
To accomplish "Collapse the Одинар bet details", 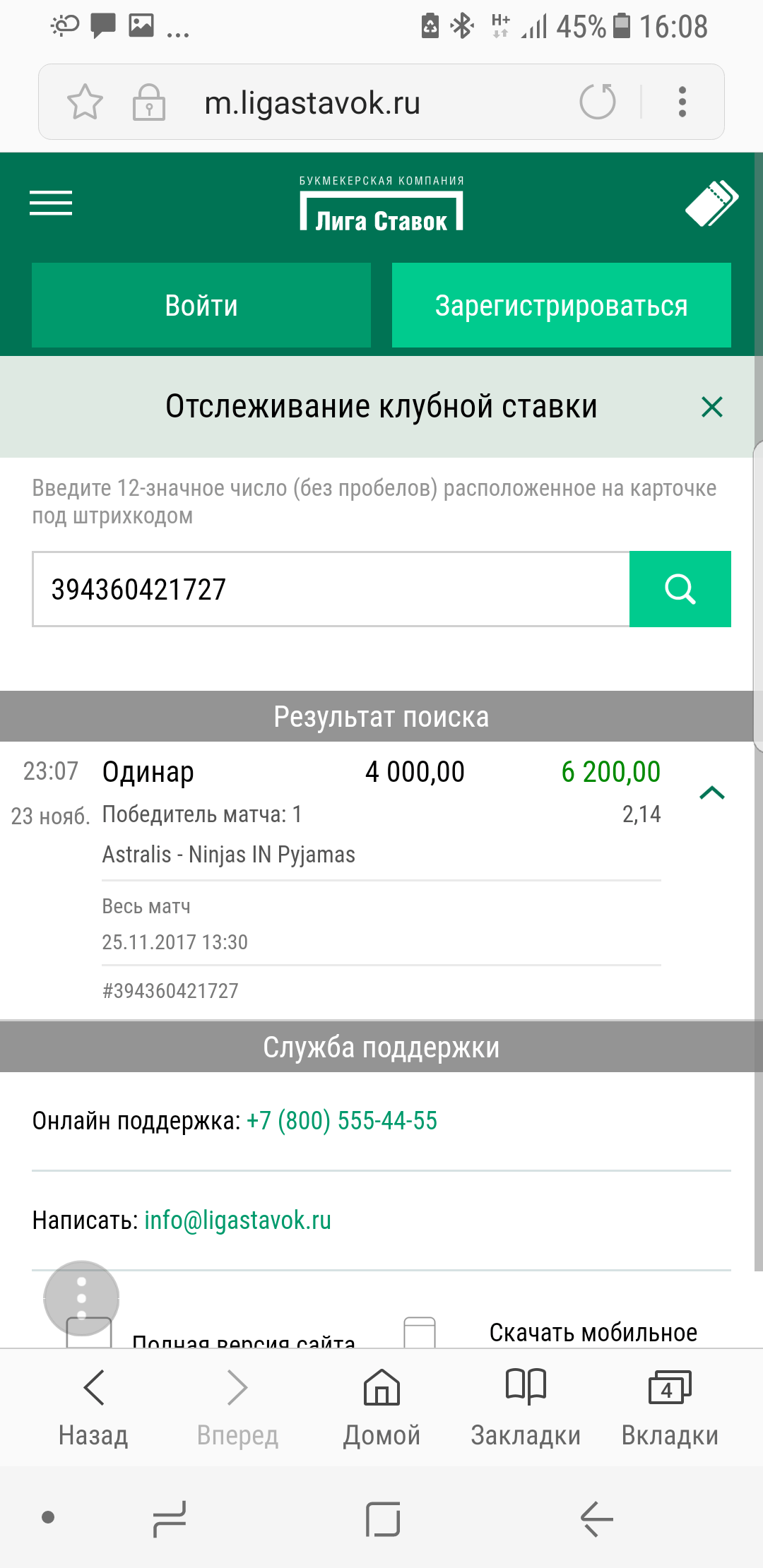I will click(x=711, y=792).
